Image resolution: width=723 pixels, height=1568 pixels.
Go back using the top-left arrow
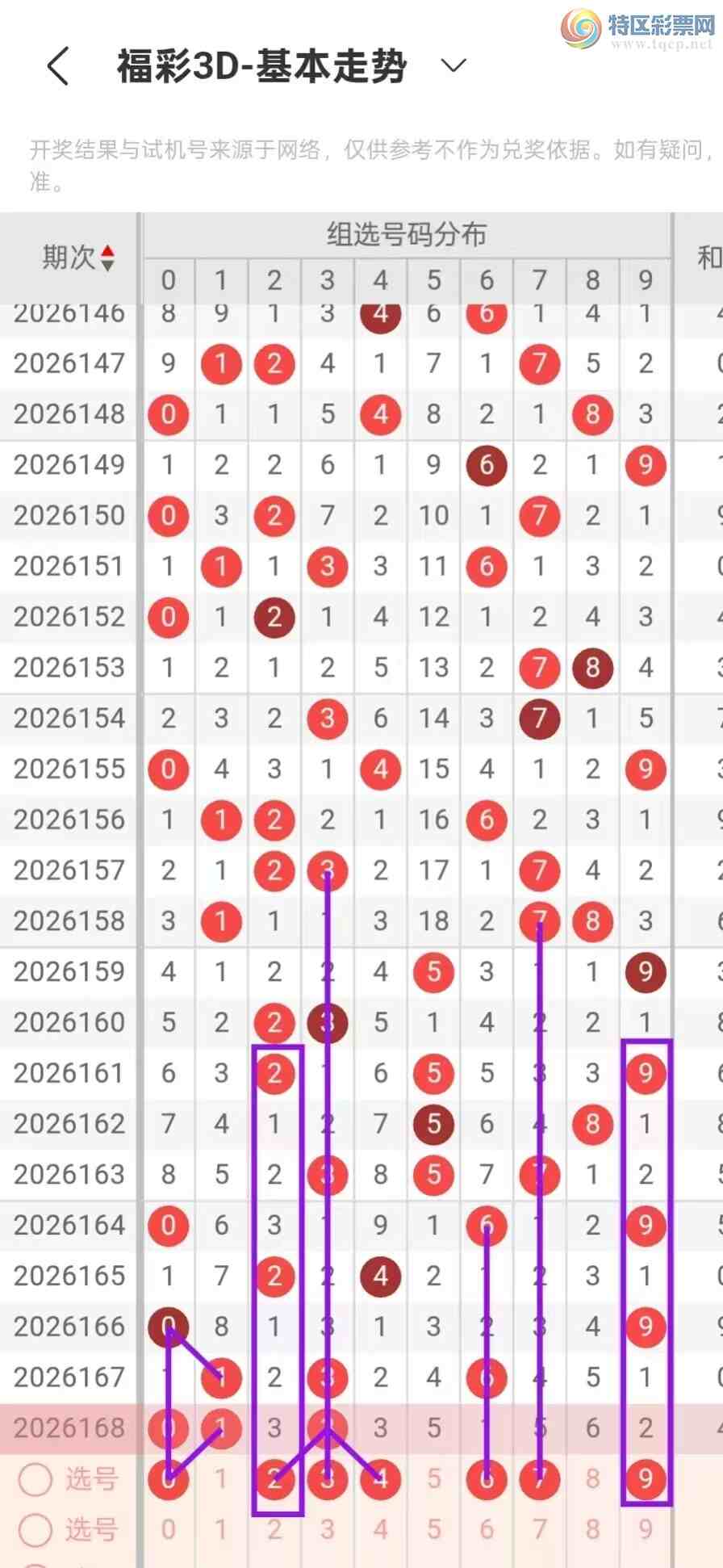[57, 66]
